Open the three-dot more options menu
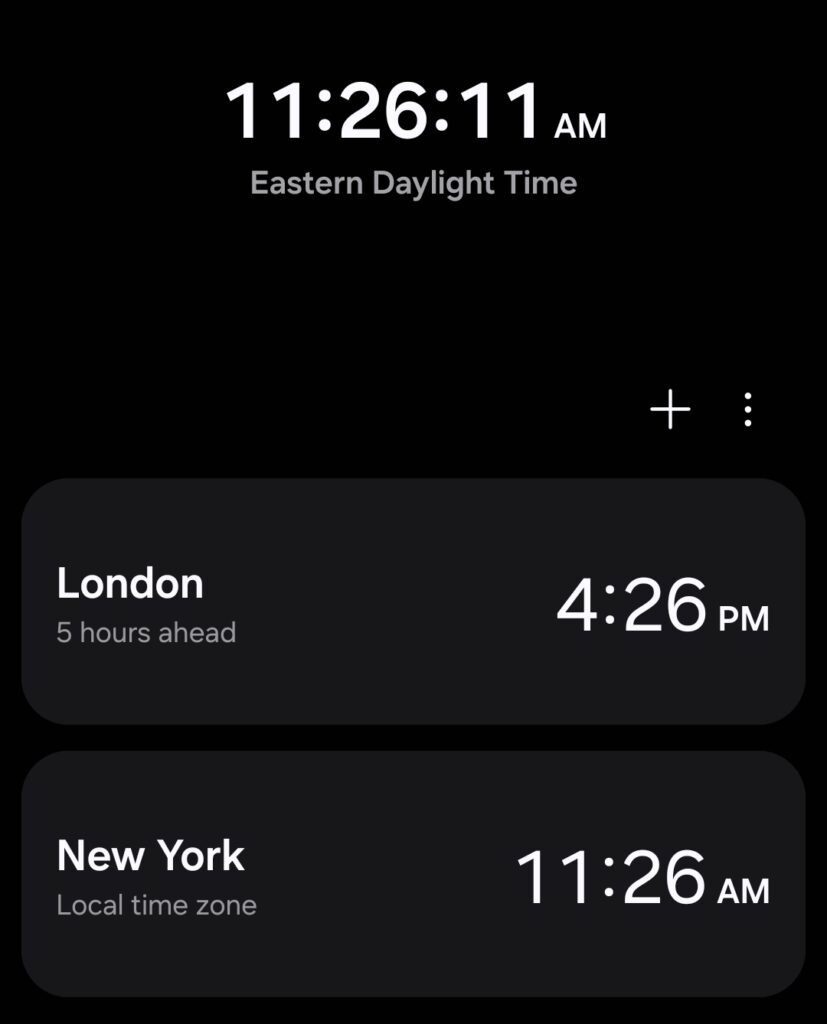Image resolution: width=827 pixels, height=1024 pixels. (748, 410)
